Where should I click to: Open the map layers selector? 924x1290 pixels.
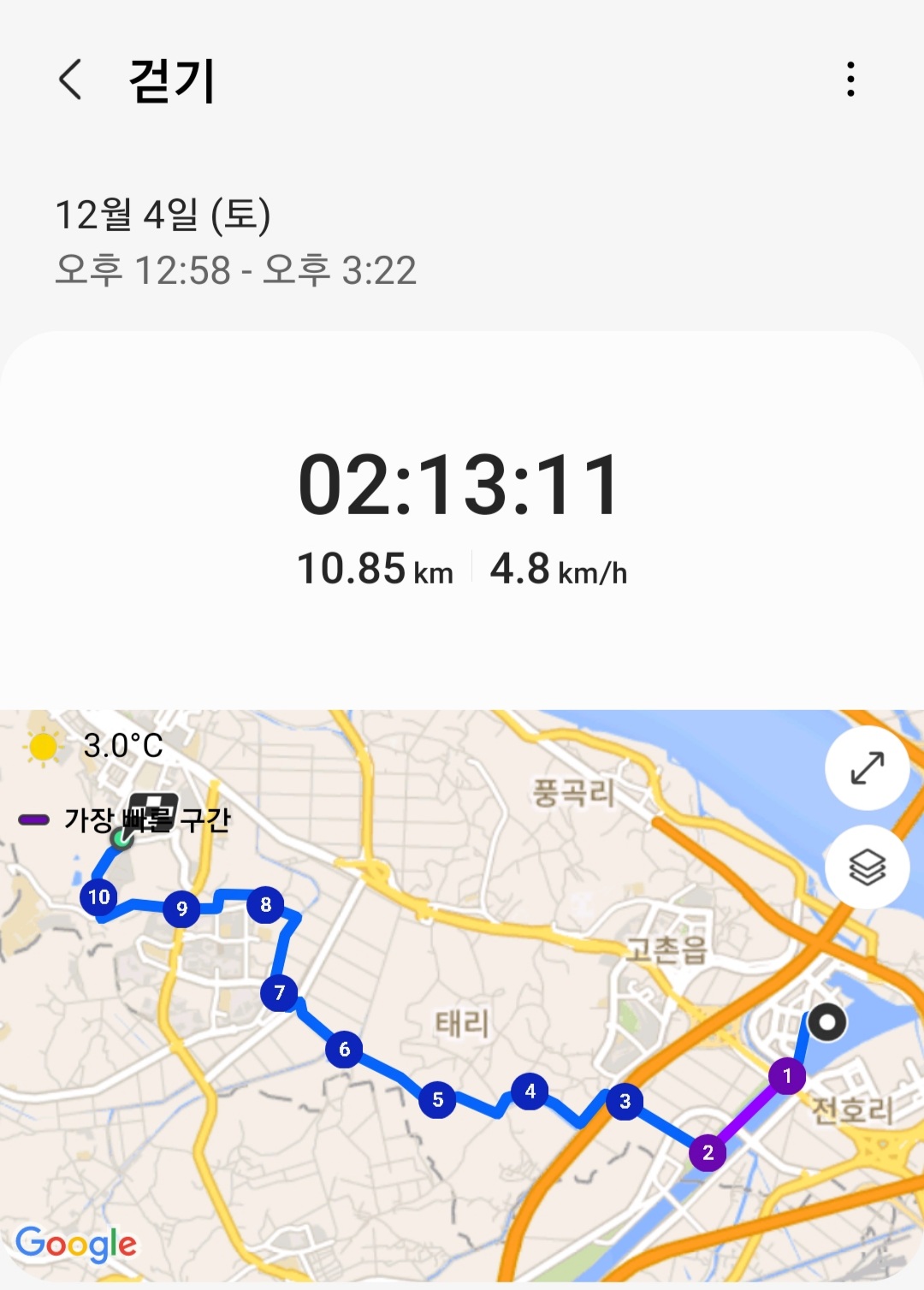[x=867, y=867]
